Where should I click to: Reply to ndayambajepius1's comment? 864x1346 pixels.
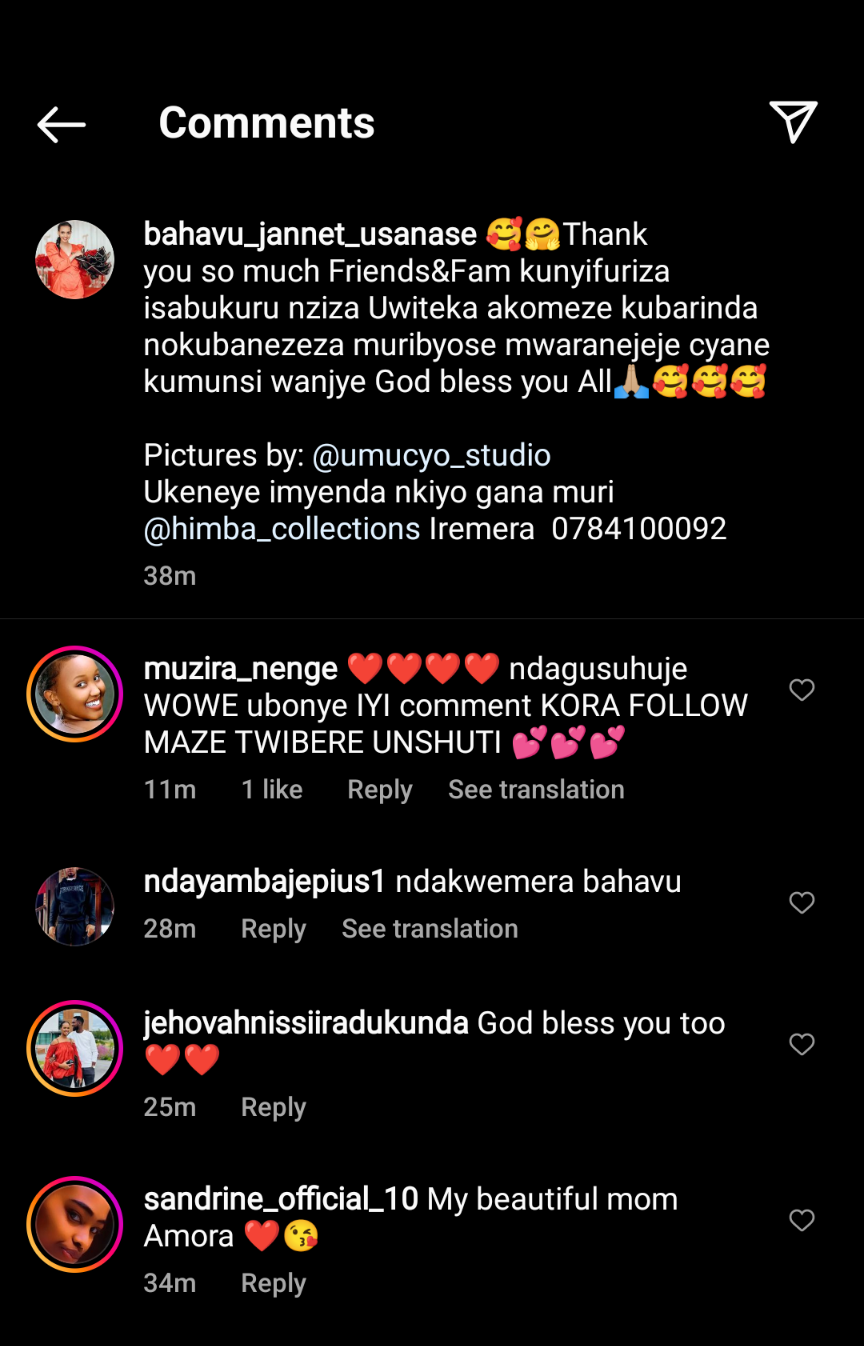point(273,929)
